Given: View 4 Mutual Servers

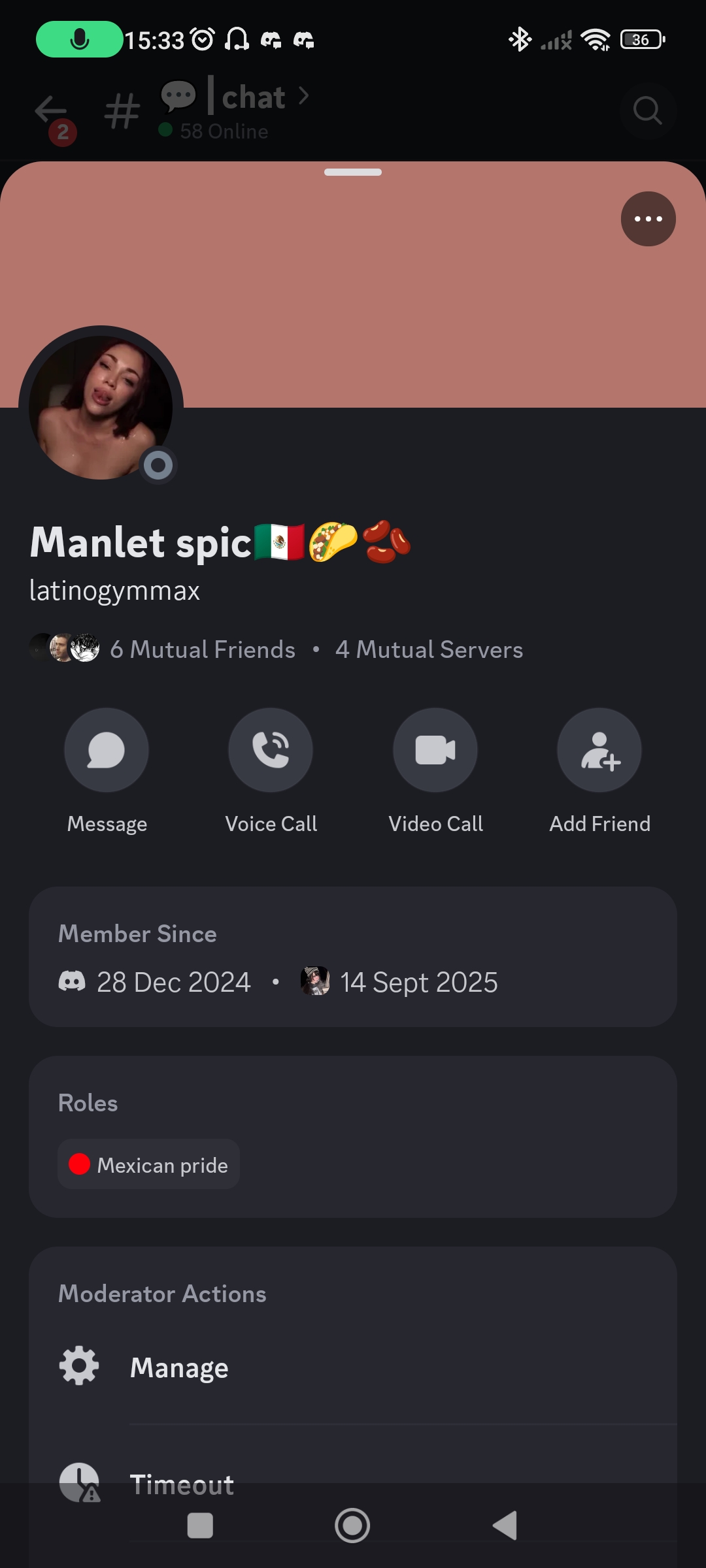Looking at the screenshot, I should pyautogui.click(x=429, y=649).
